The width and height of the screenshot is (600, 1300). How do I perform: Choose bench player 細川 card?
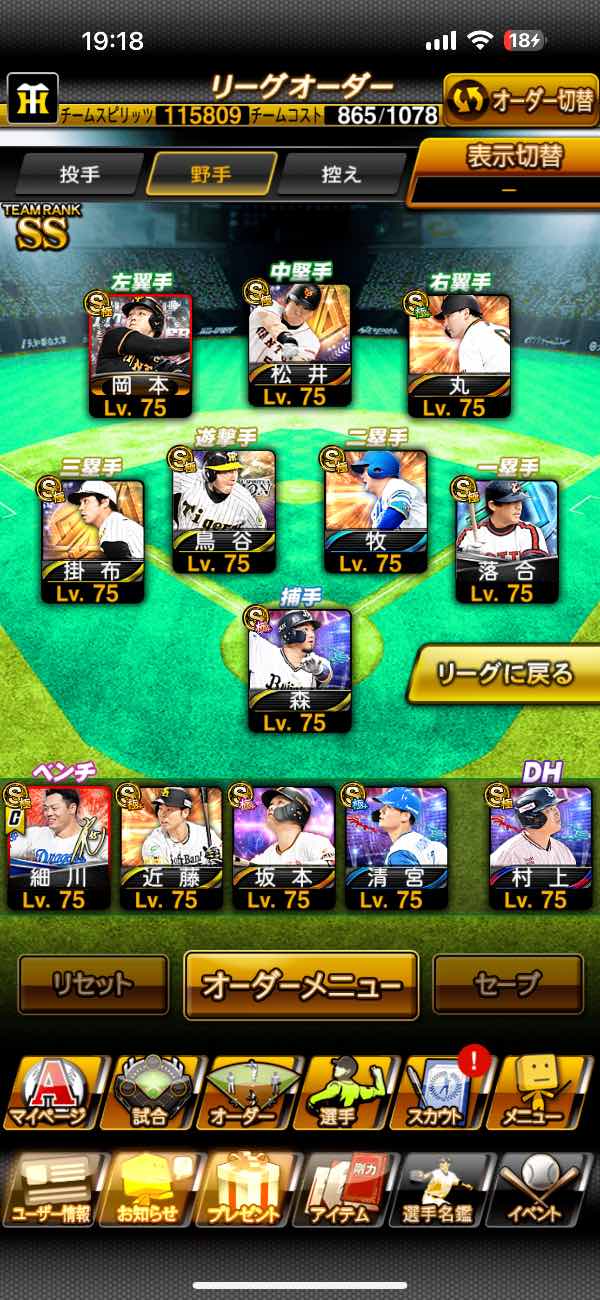click(60, 848)
